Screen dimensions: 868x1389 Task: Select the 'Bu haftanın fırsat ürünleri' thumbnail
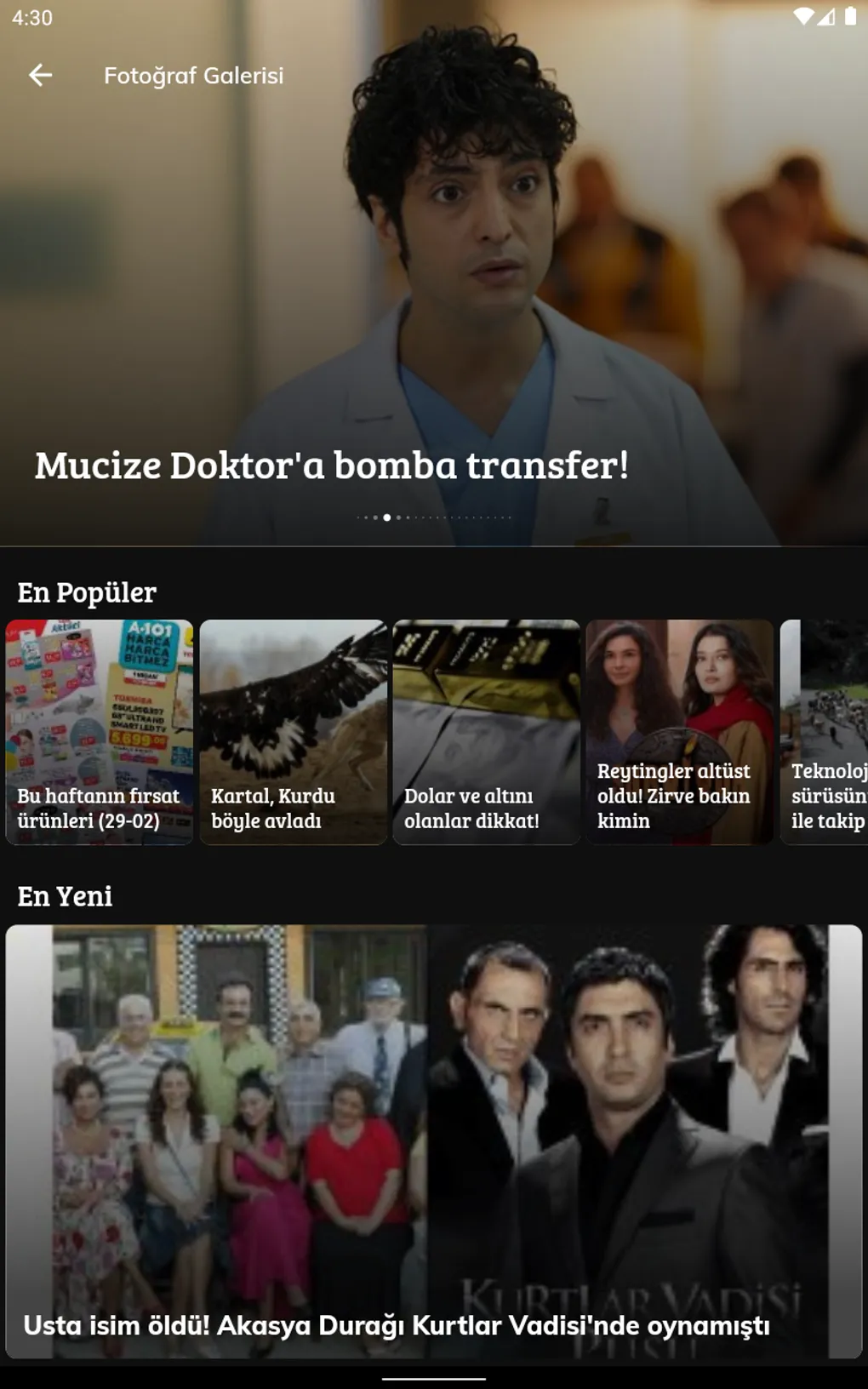point(100,732)
